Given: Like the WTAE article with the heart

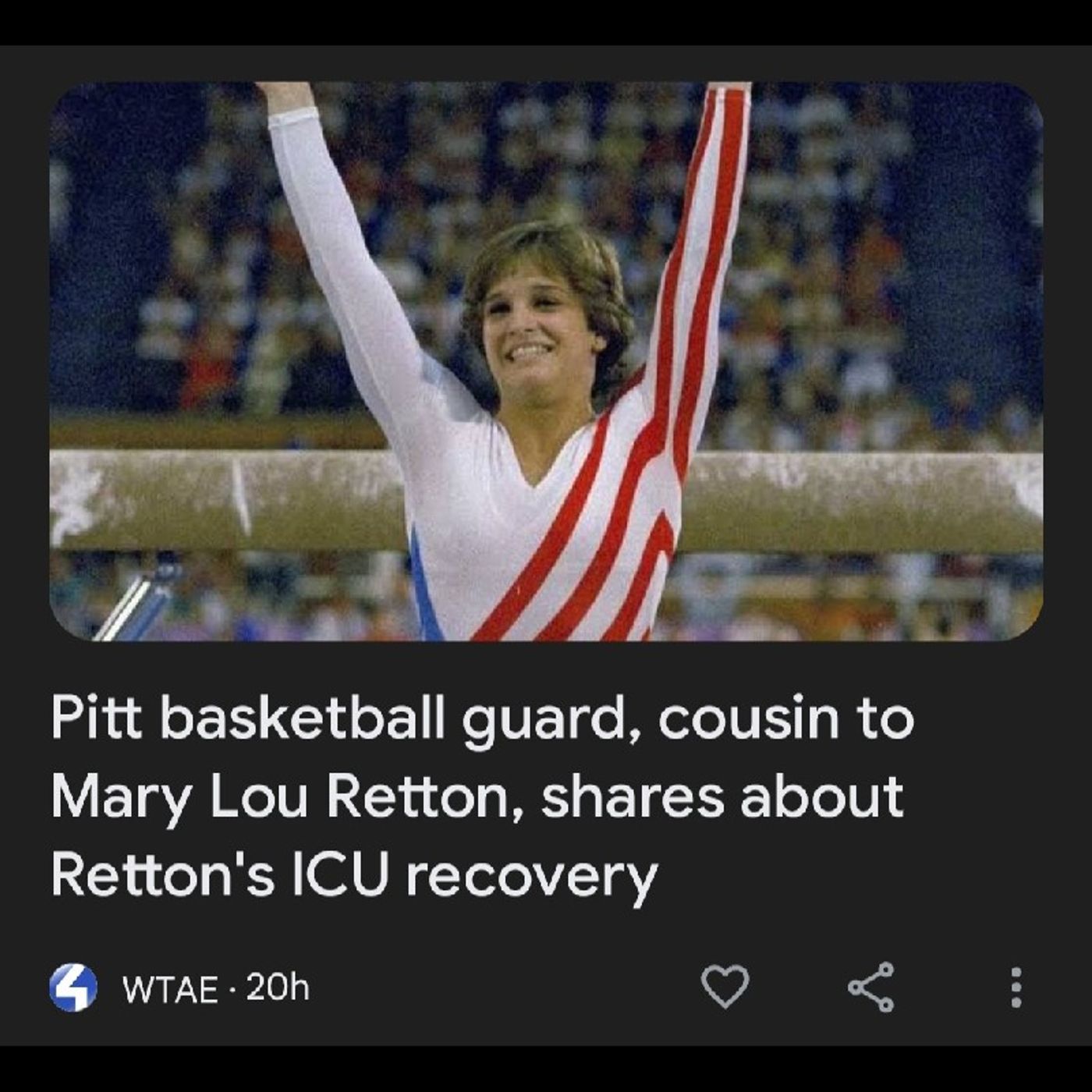Looking at the screenshot, I should coord(725,987).
